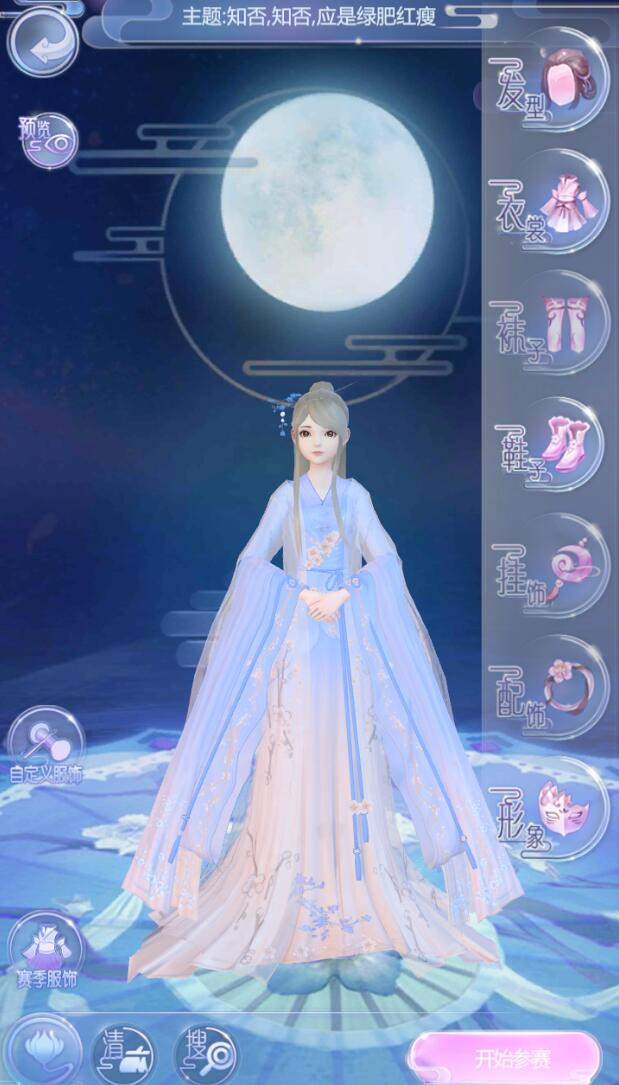Clear outfit with the 清 button
Image resolution: width=619 pixels, height=1085 pixels.
tap(124, 1054)
